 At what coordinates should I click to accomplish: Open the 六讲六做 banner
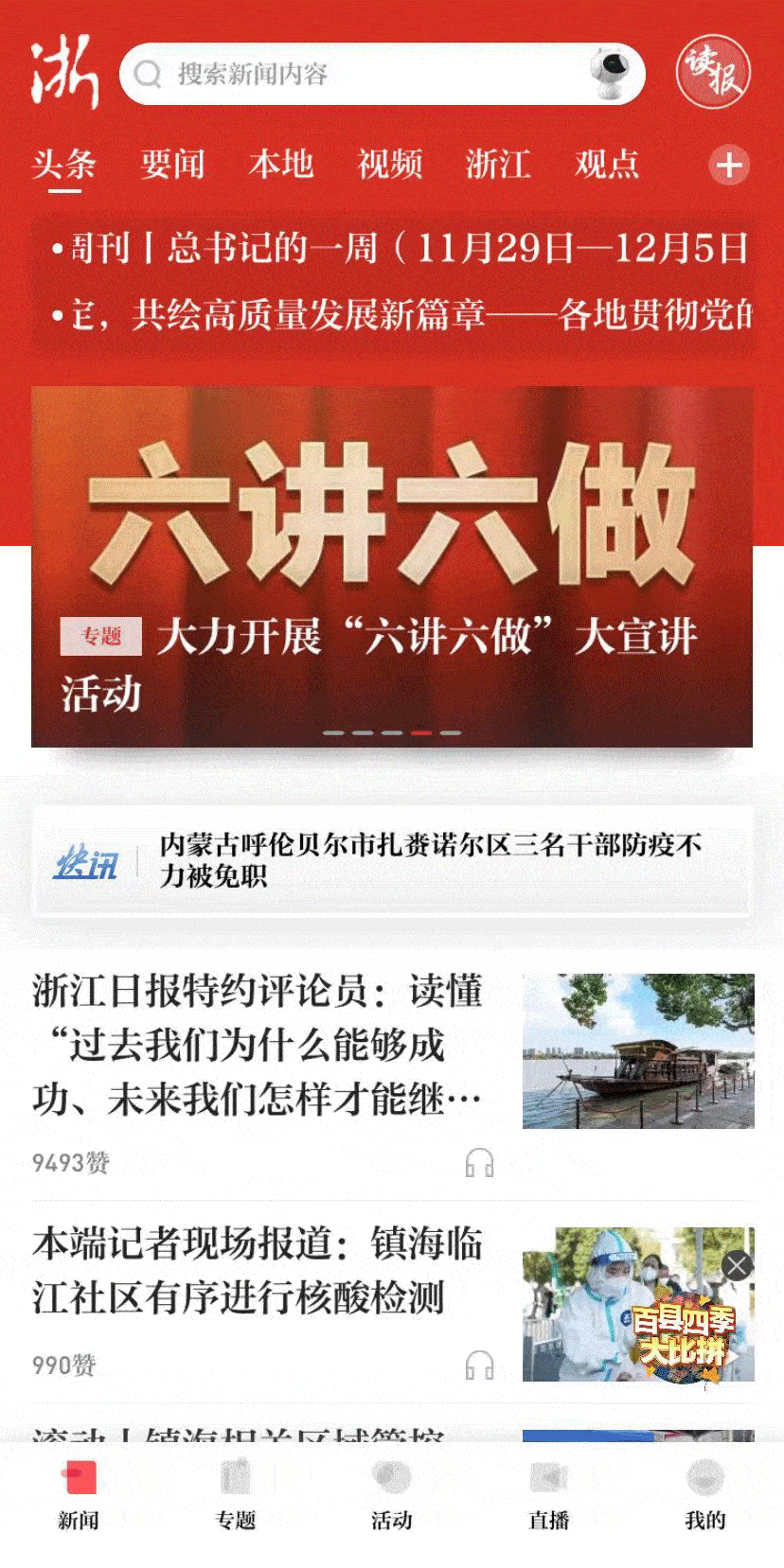(x=392, y=567)
